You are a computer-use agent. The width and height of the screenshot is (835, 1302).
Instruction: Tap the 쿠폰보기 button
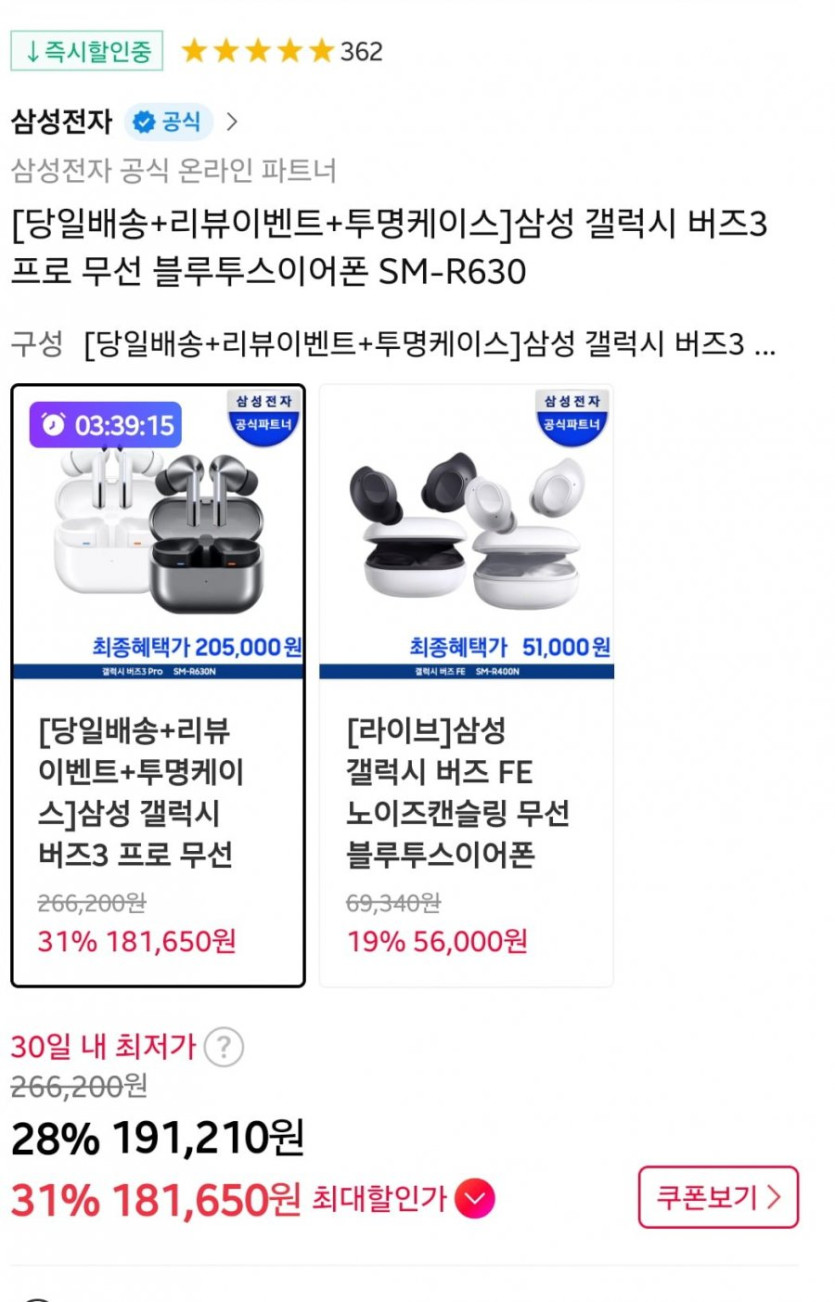coord(718,1197)
